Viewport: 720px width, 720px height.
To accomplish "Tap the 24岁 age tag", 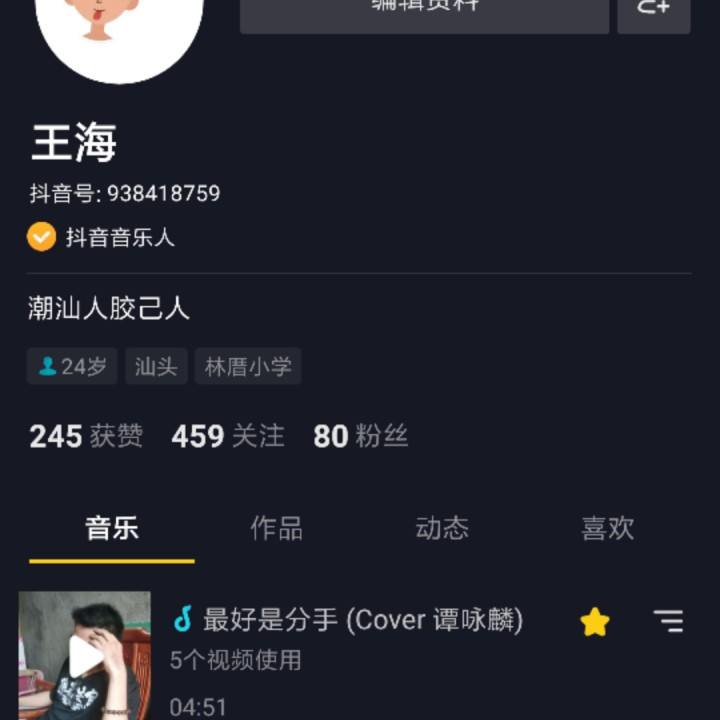I will [x=72, y=367].
